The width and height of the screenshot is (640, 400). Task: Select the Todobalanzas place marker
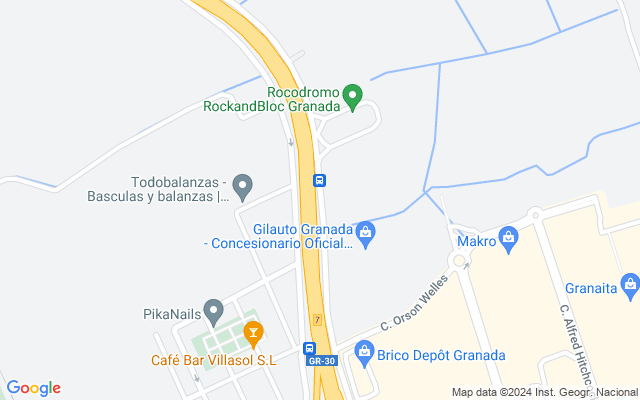tap(242, 188)
